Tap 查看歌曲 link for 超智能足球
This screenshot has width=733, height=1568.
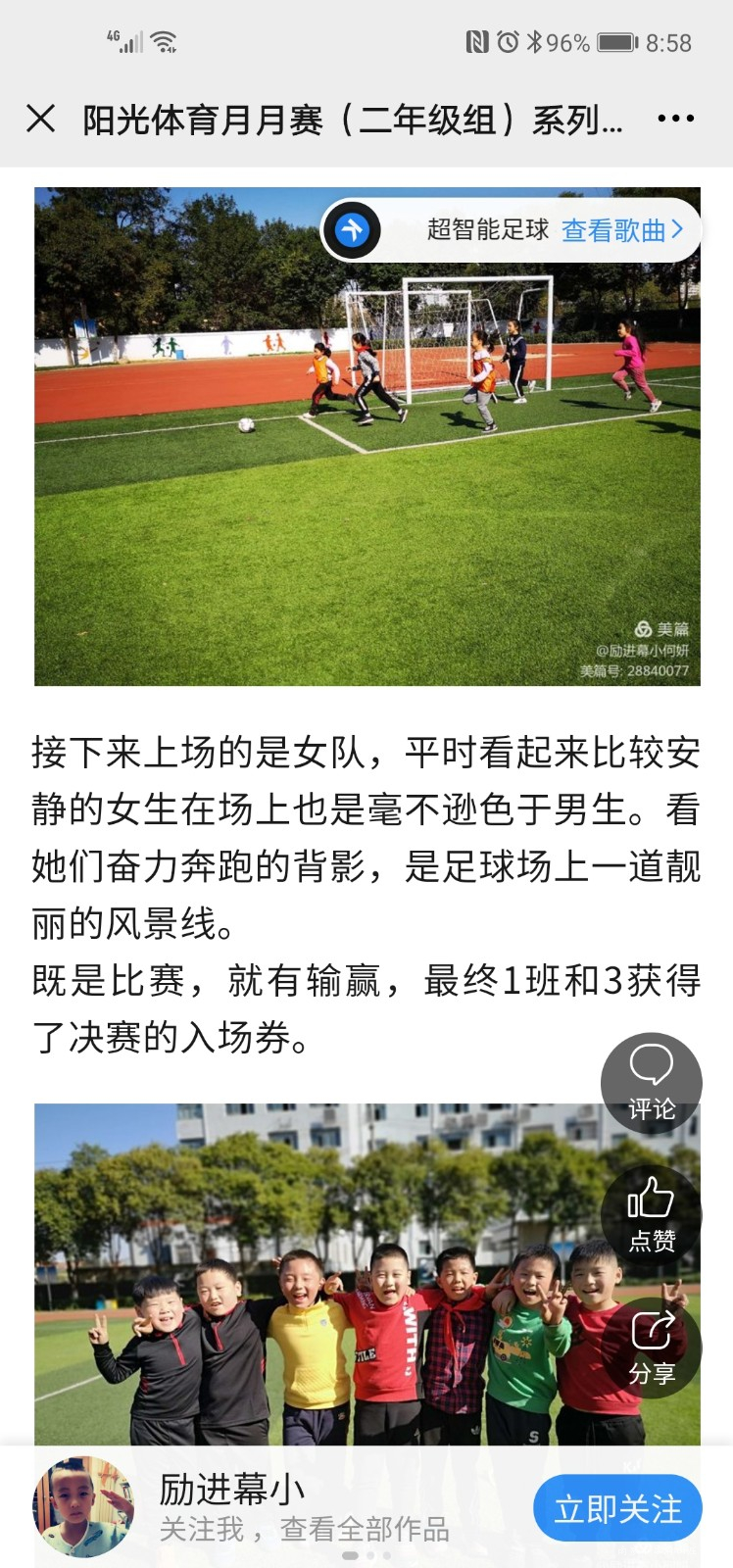[x=620, y=230]
